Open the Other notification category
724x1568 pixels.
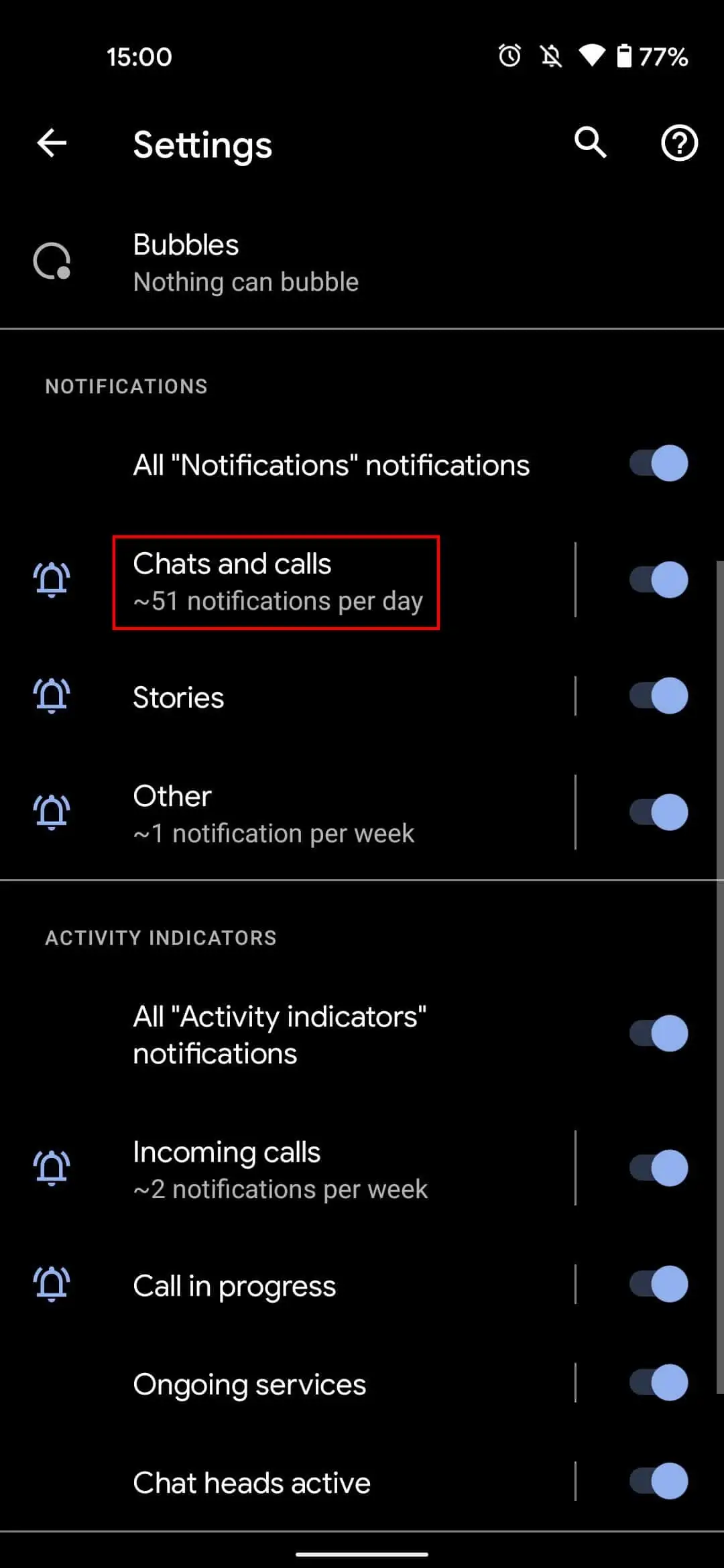click(287, 813)
